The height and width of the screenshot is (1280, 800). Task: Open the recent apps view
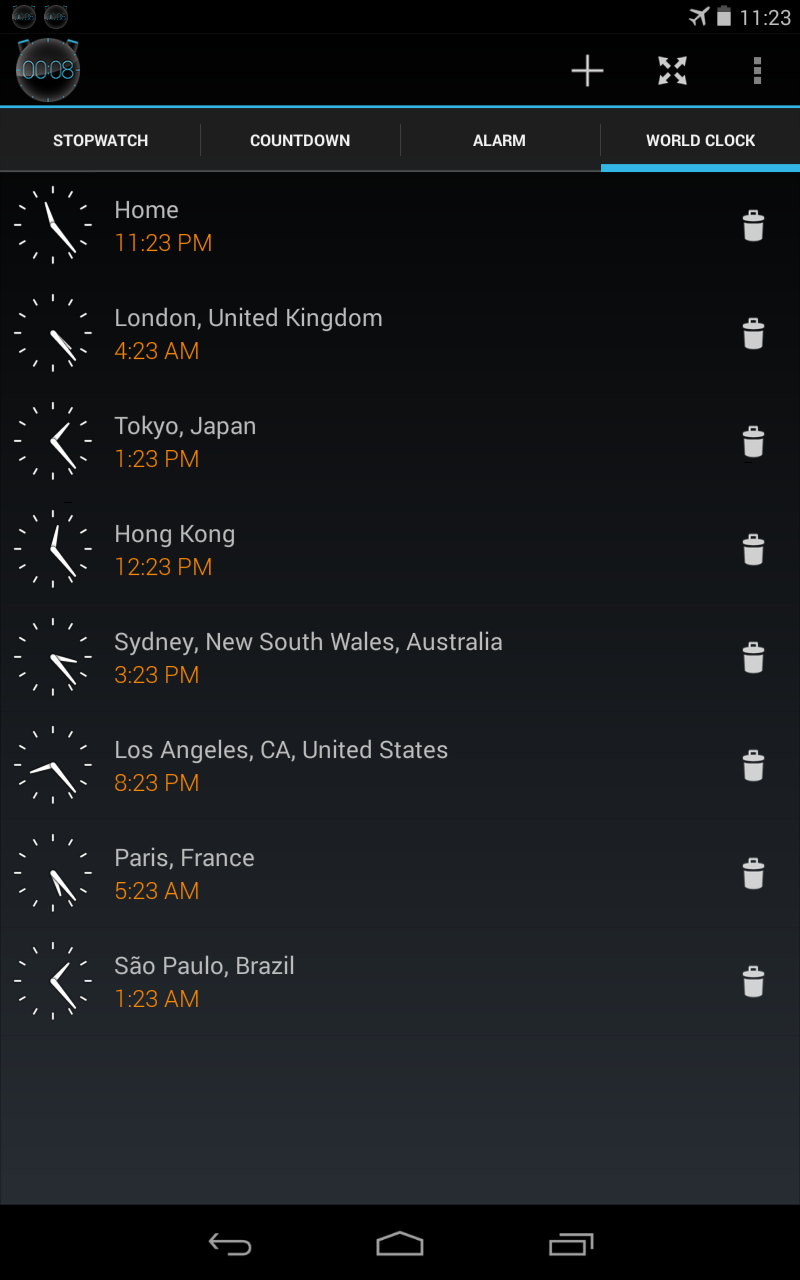(x=571, y=1244)
